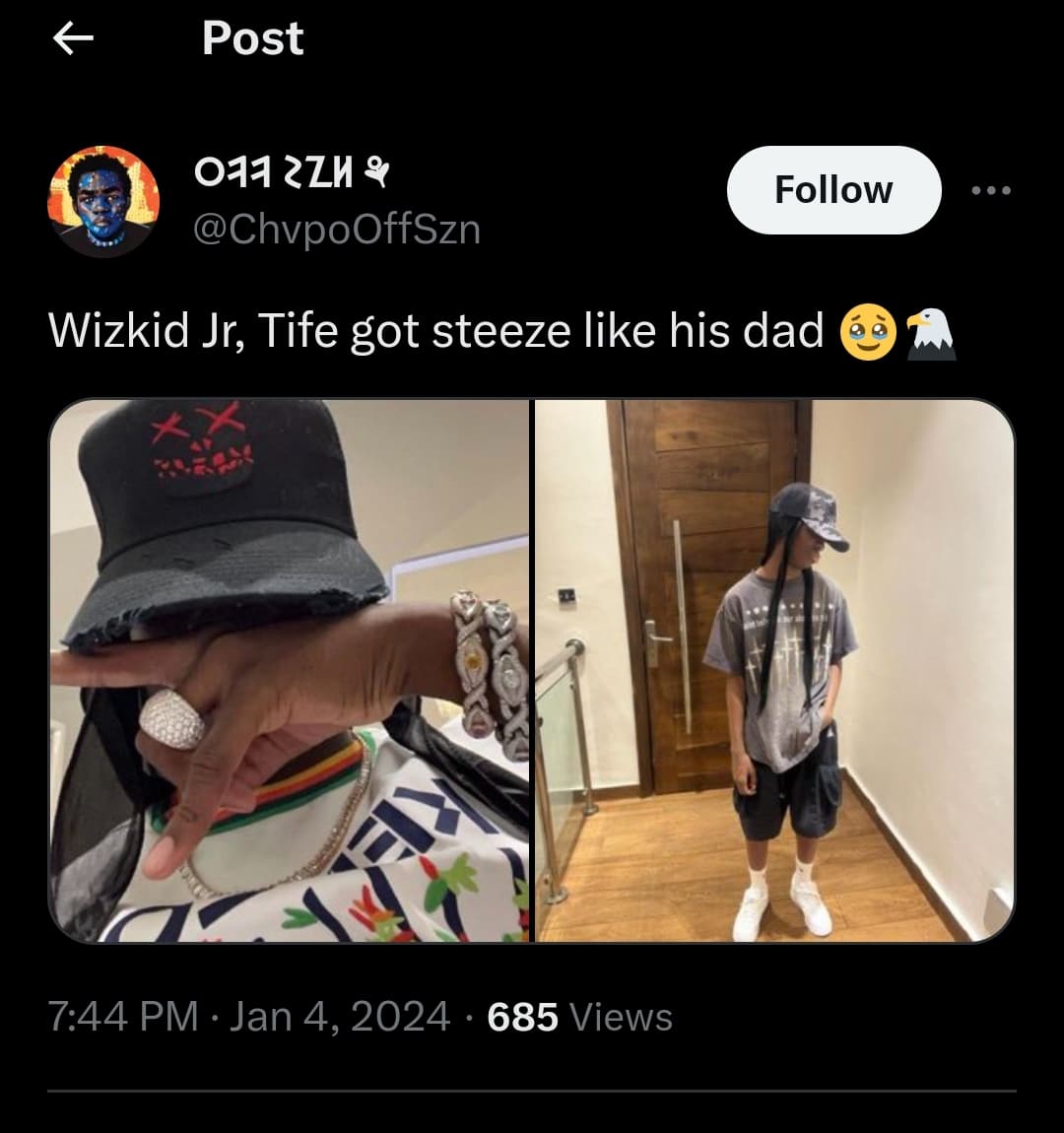Open the post's three-dot overflow menu
The height and width of the screenshot is (1133, 1064).
(991, 190)
